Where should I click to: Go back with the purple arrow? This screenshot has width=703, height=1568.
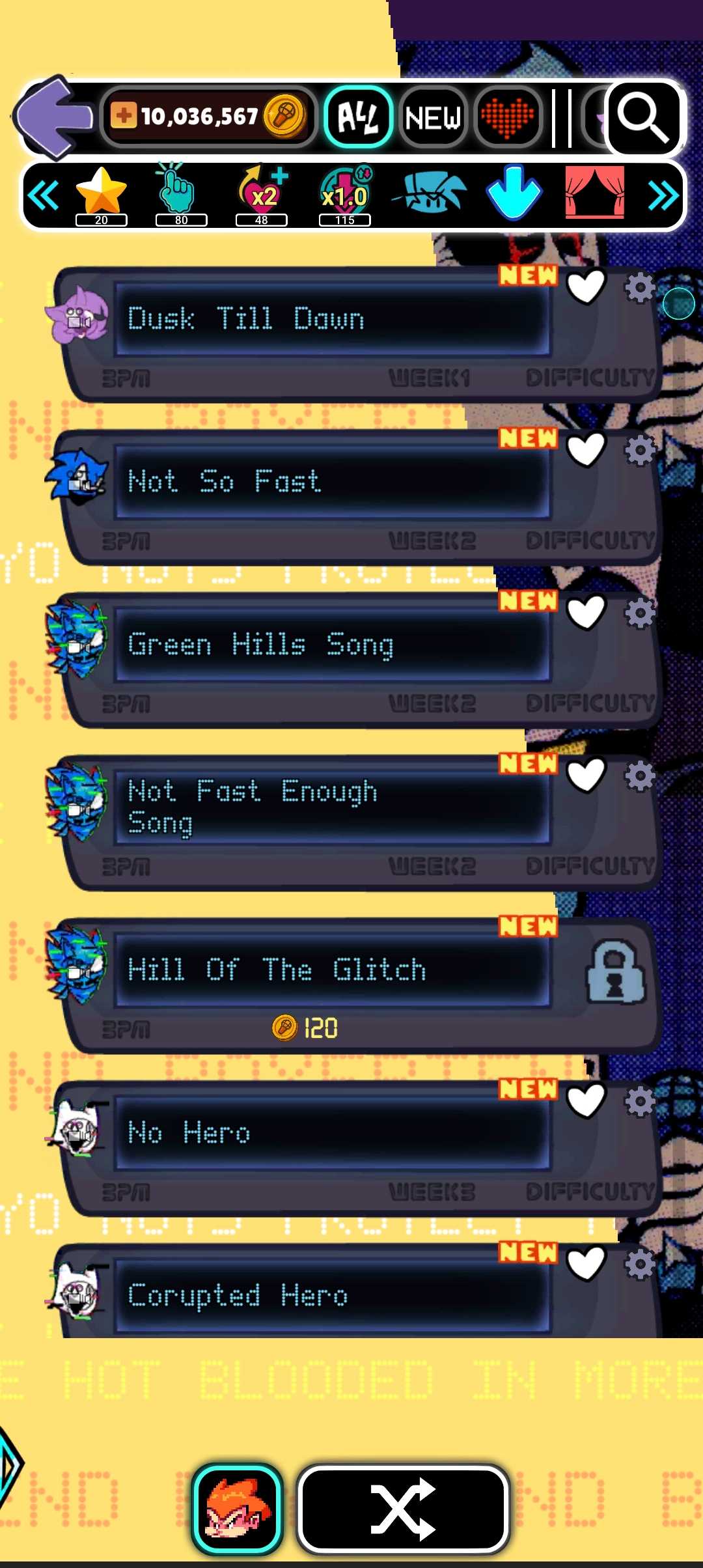click(x=55, y=117)
